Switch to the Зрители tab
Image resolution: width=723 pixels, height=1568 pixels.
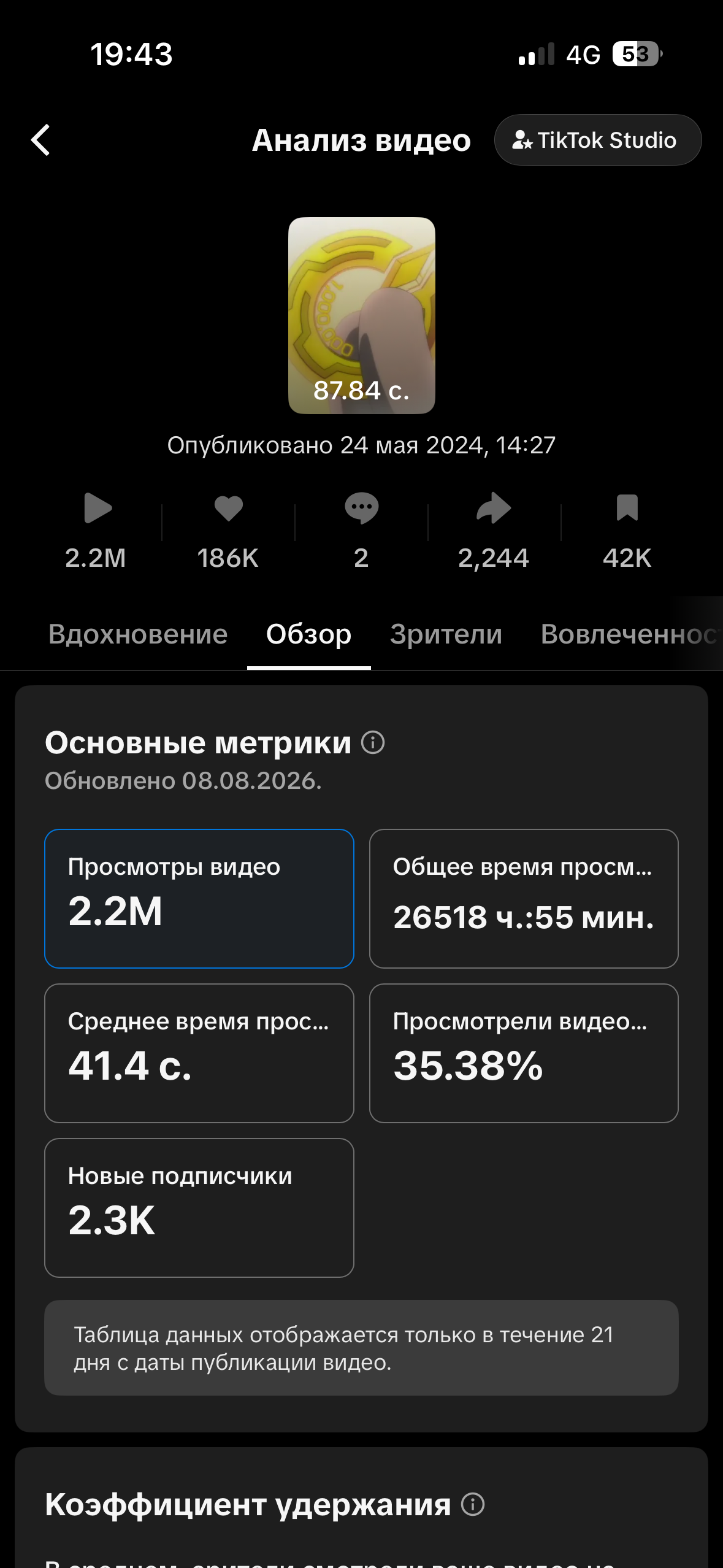[x=446, y=634]
